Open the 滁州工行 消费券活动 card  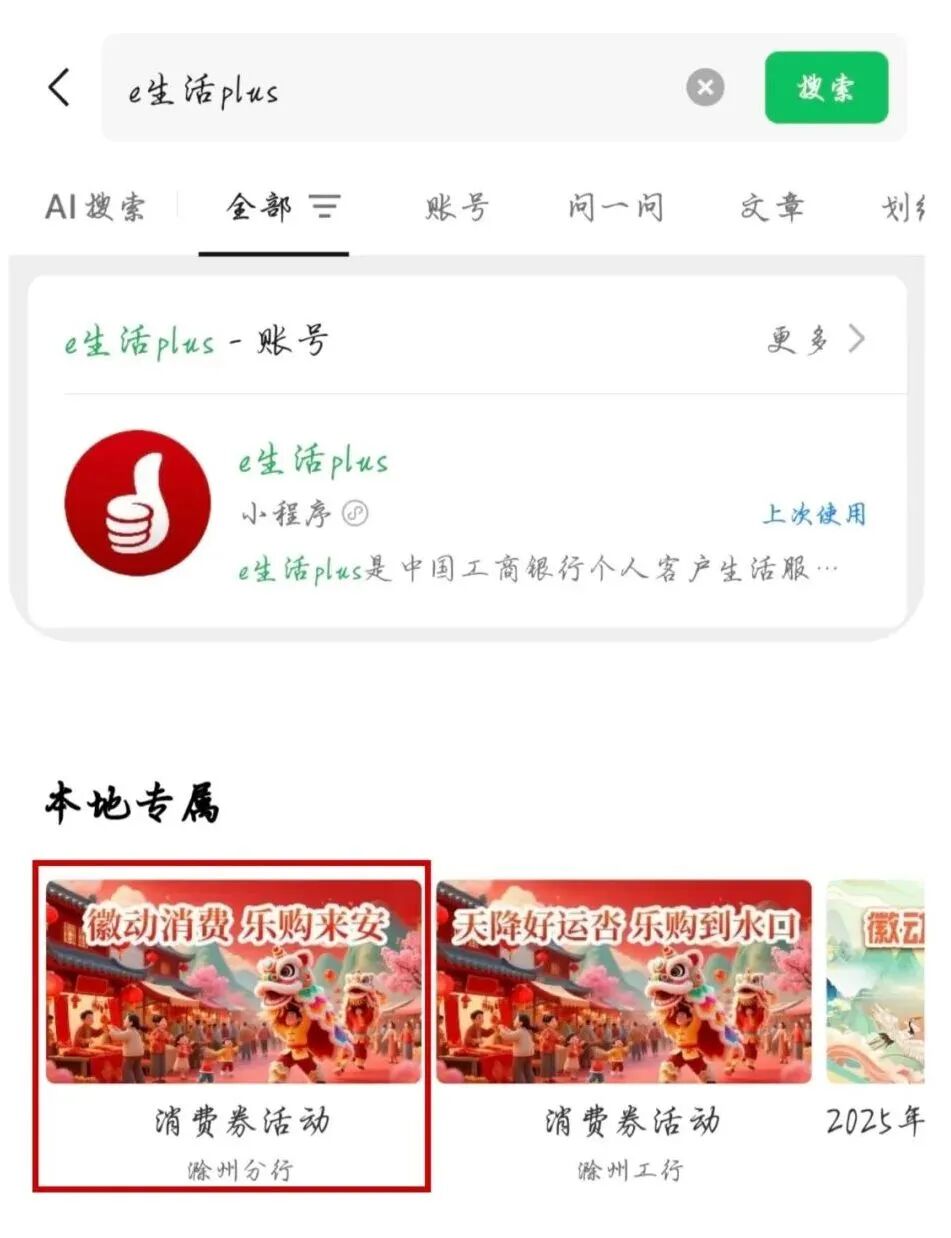[x=626, y=1025]
